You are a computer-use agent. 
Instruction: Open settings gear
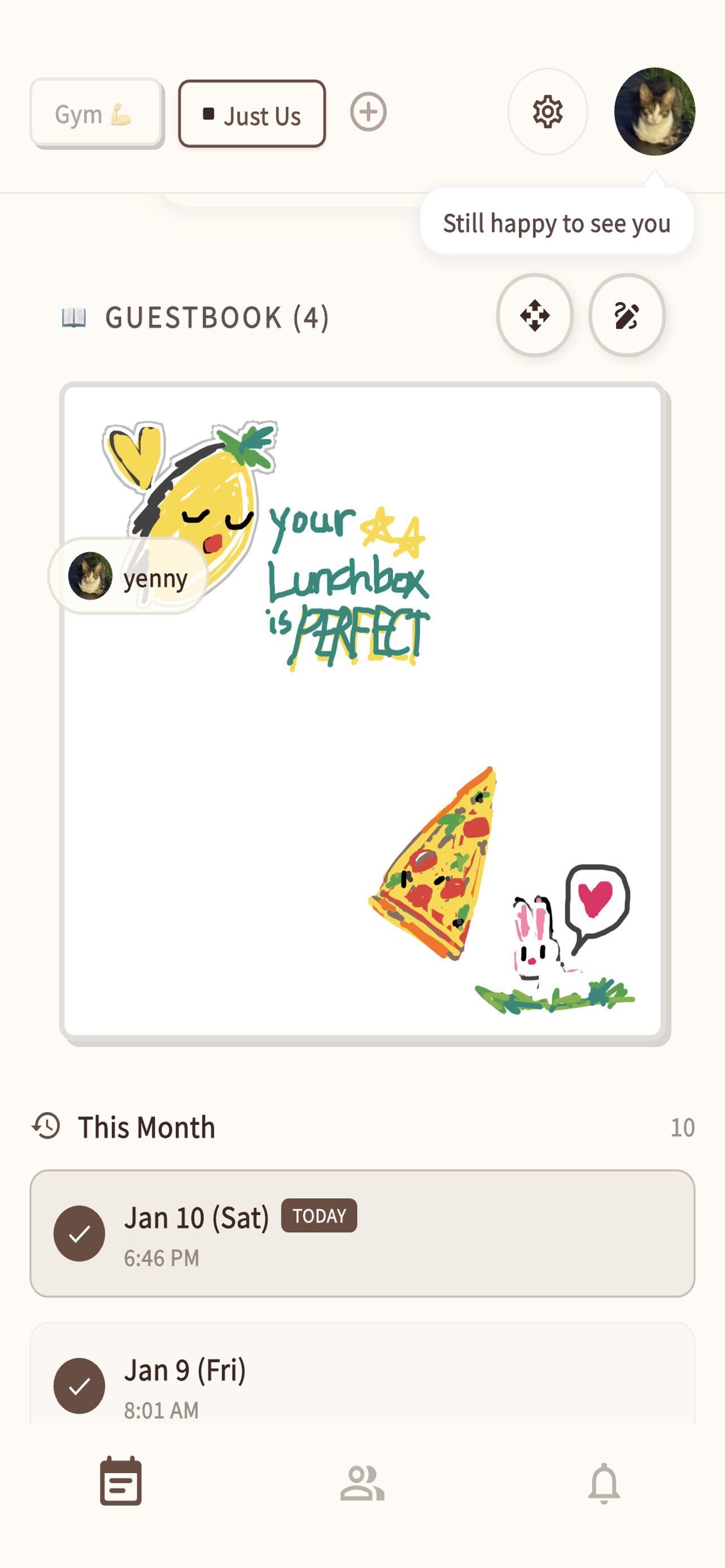547,112
